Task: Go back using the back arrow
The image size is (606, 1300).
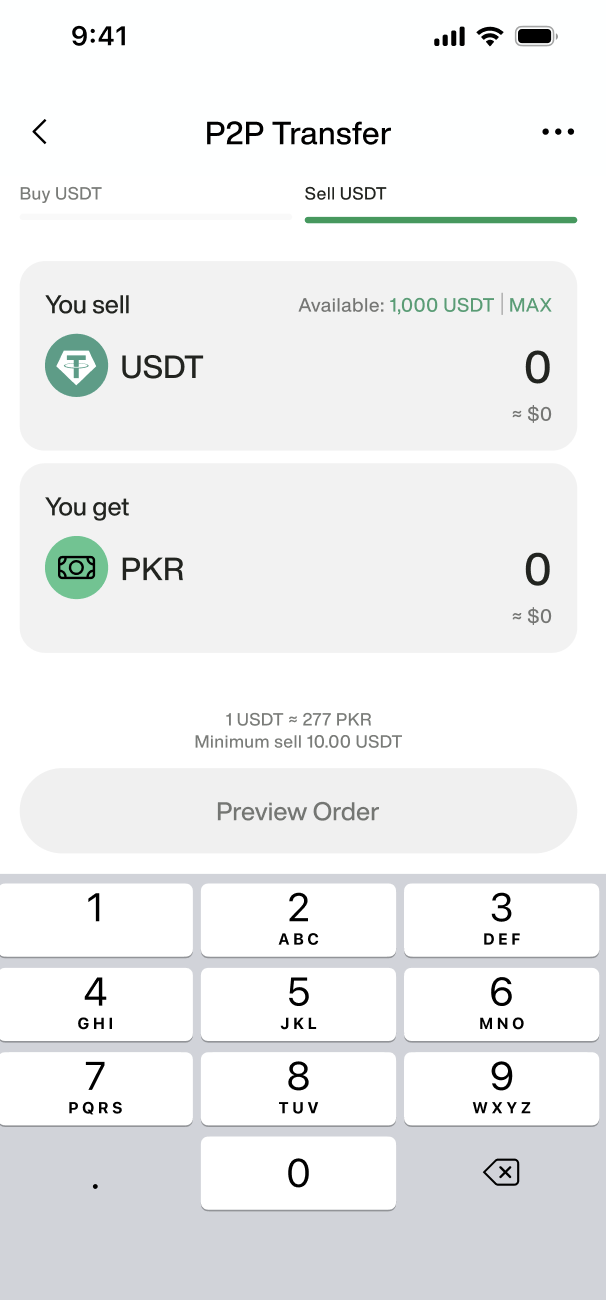Action: (x=40, y=132)
